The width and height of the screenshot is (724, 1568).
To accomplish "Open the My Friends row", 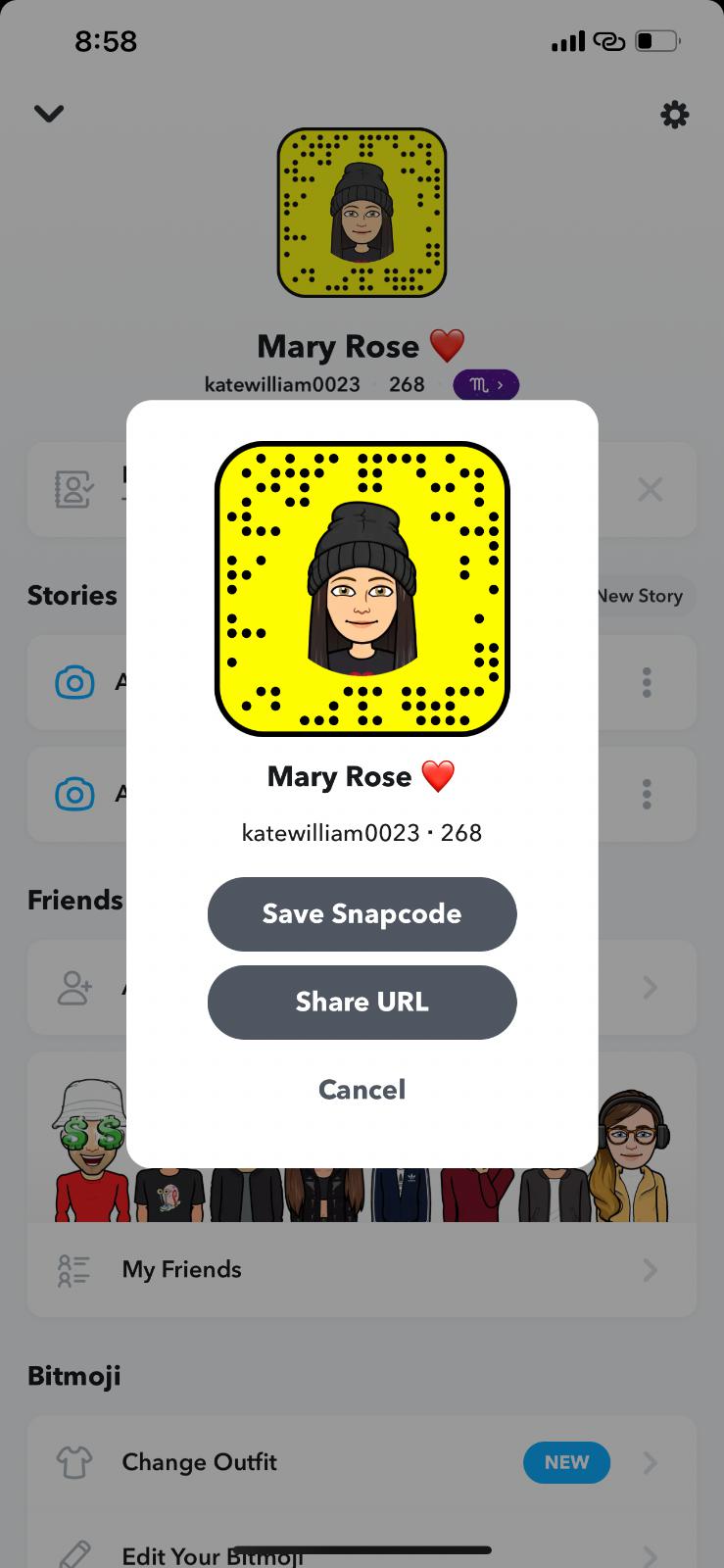I will click(x=362, y=1269).
